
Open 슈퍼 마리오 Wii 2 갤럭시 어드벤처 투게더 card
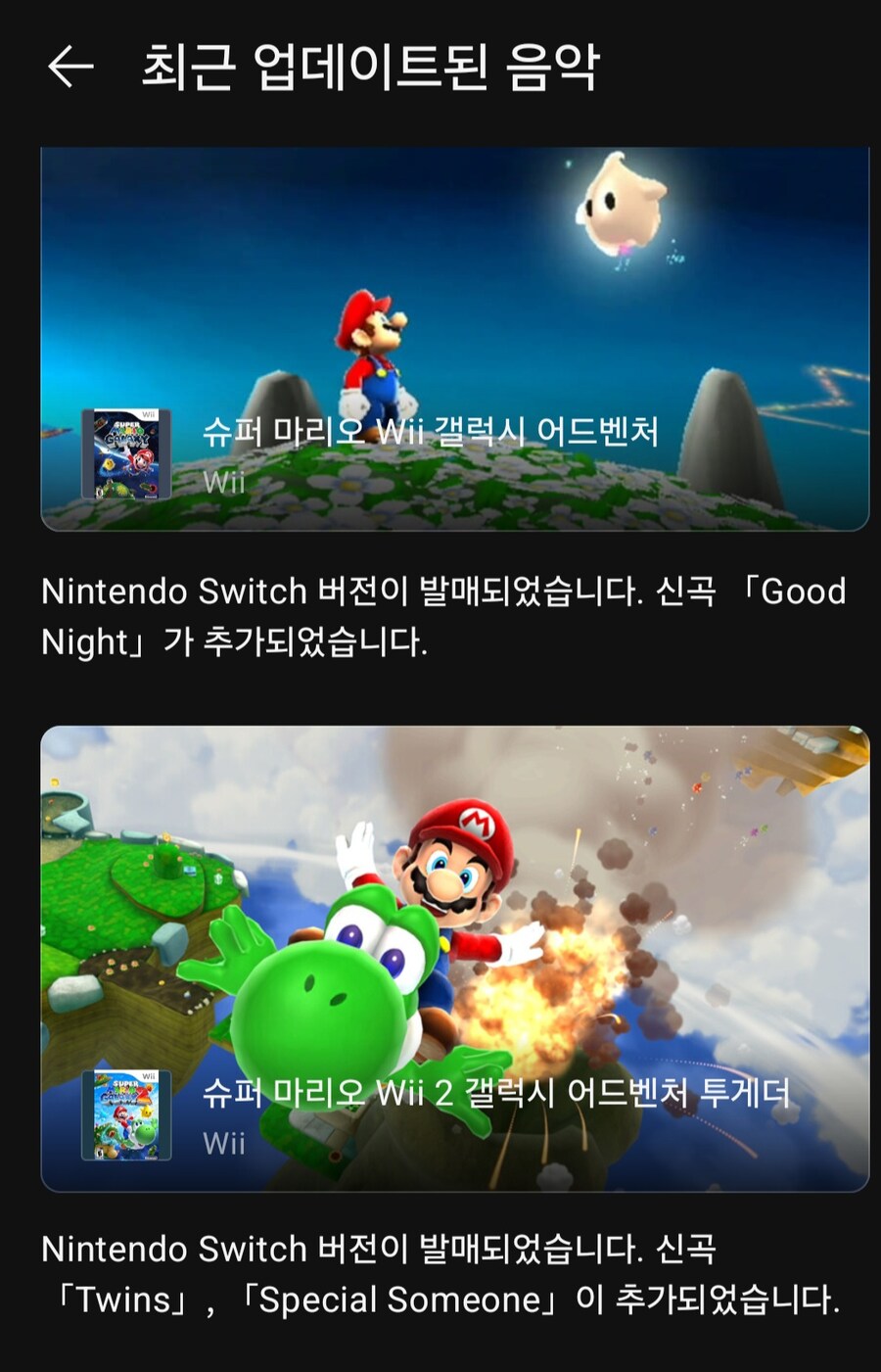click(454, 958)
